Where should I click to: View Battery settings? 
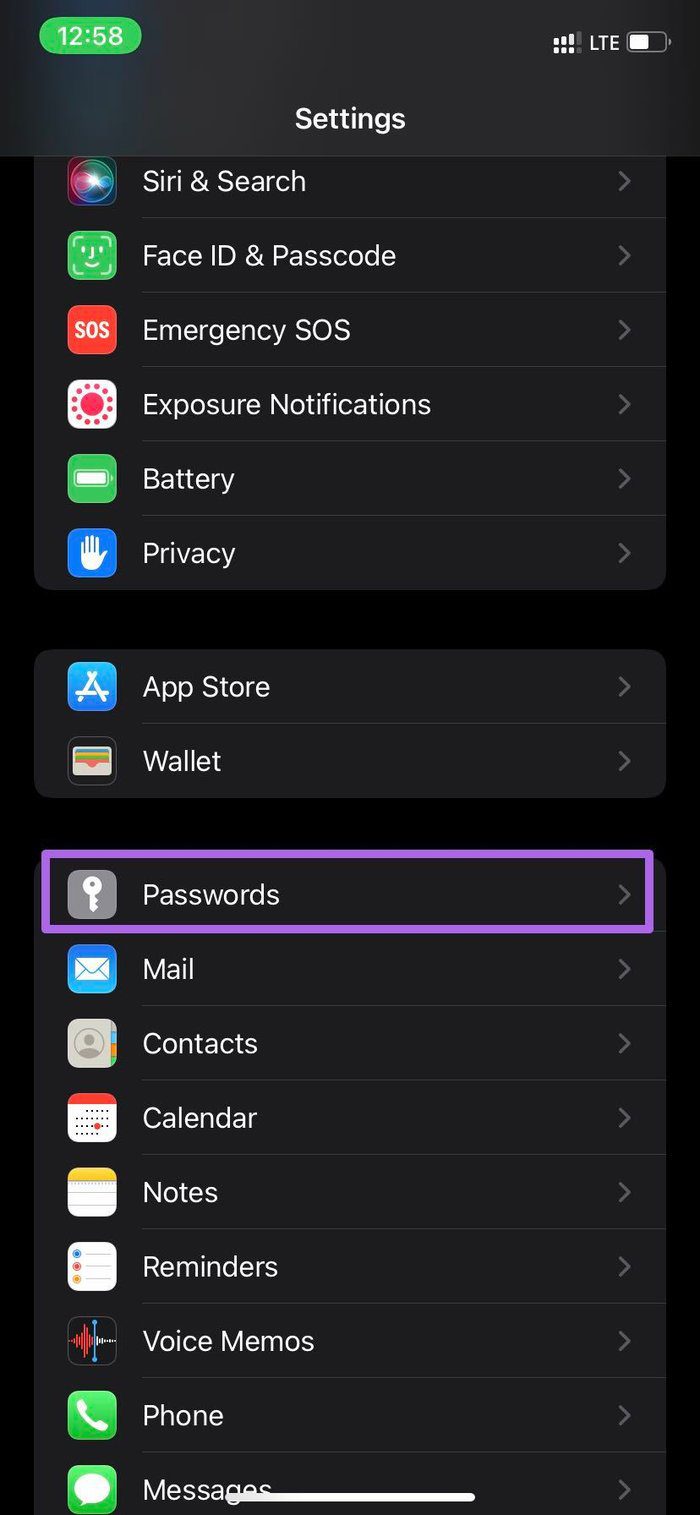click(x=350, y=479)
